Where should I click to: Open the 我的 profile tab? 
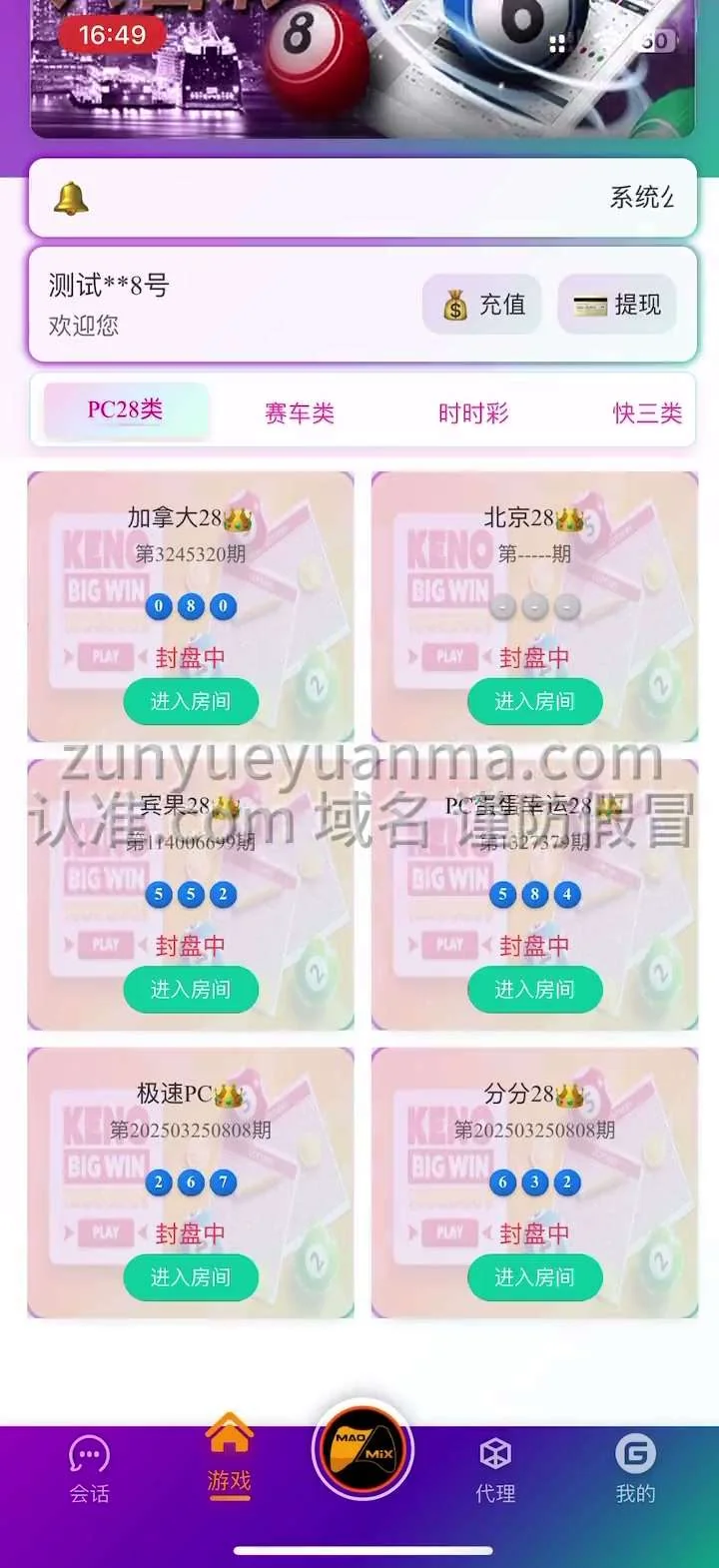pos(635,1470)
